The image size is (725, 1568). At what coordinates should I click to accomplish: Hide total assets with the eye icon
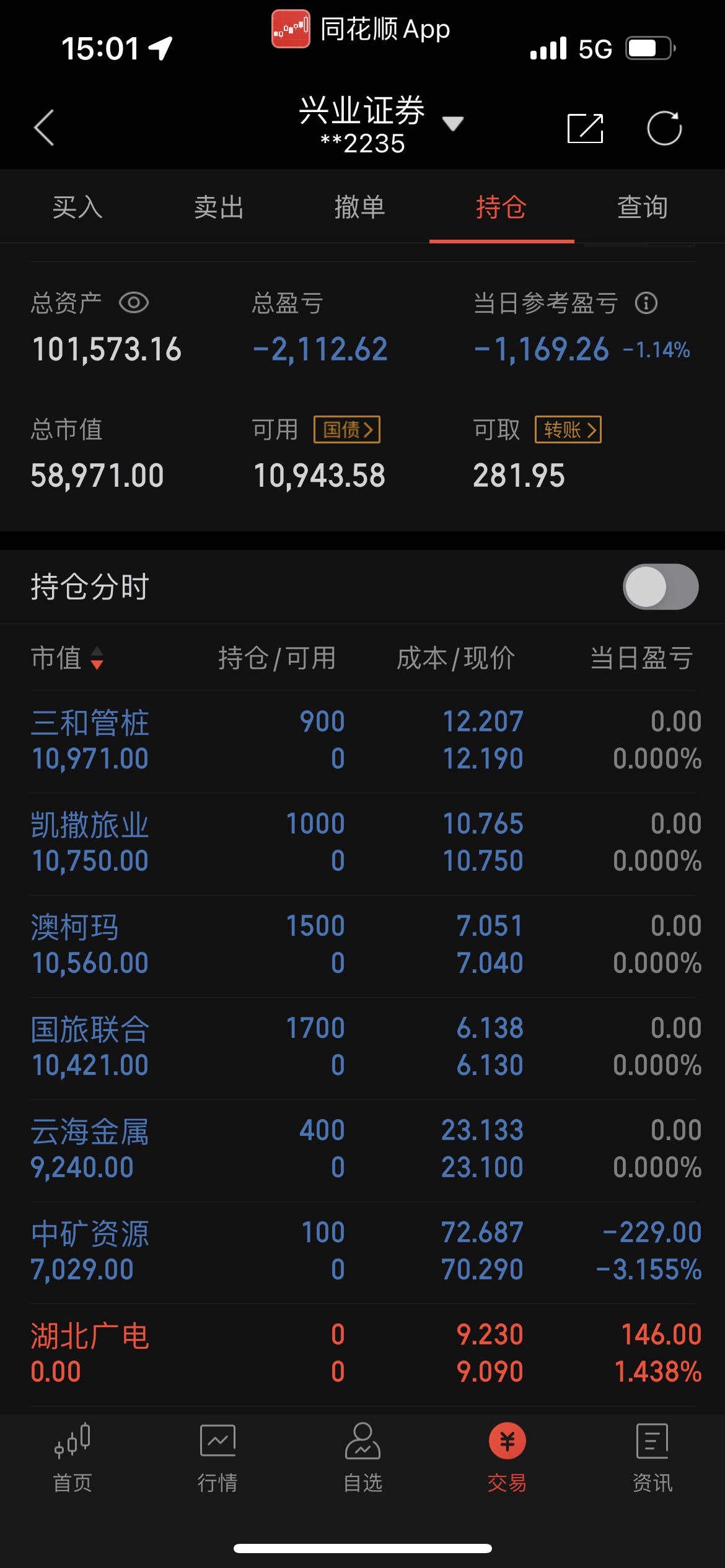click(134, 303)
